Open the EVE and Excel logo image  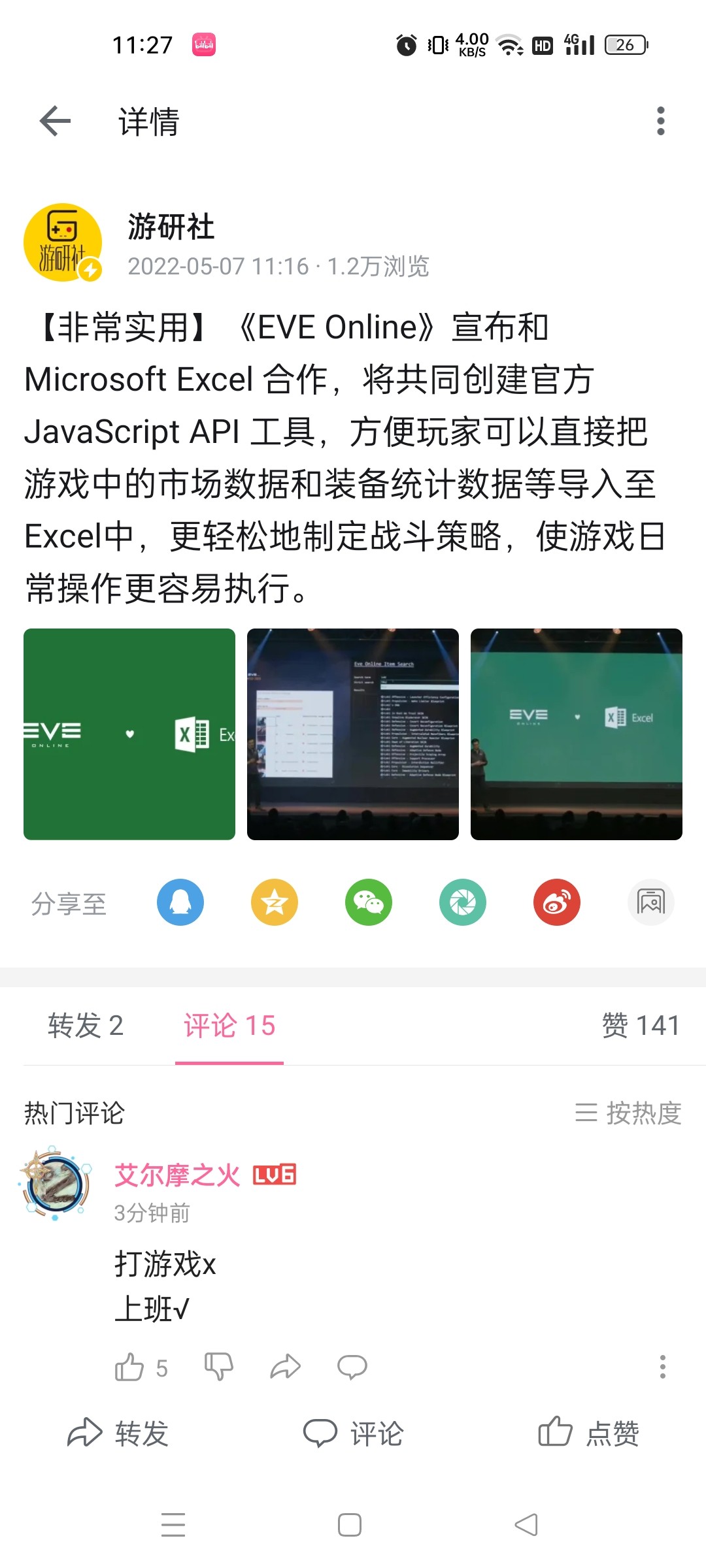click(129, 734)
